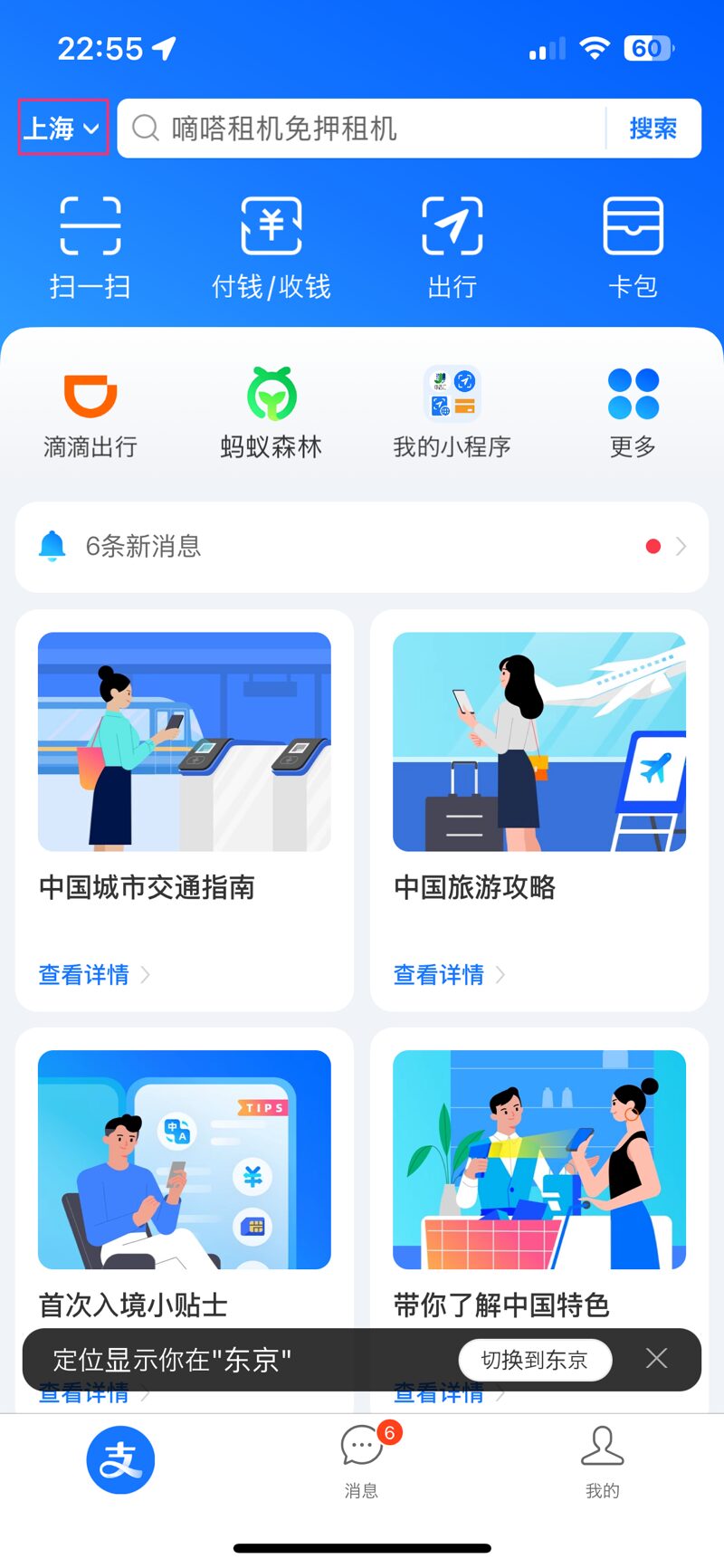
Task: Tap 切换到东京 button
Action: [535, 1359]
